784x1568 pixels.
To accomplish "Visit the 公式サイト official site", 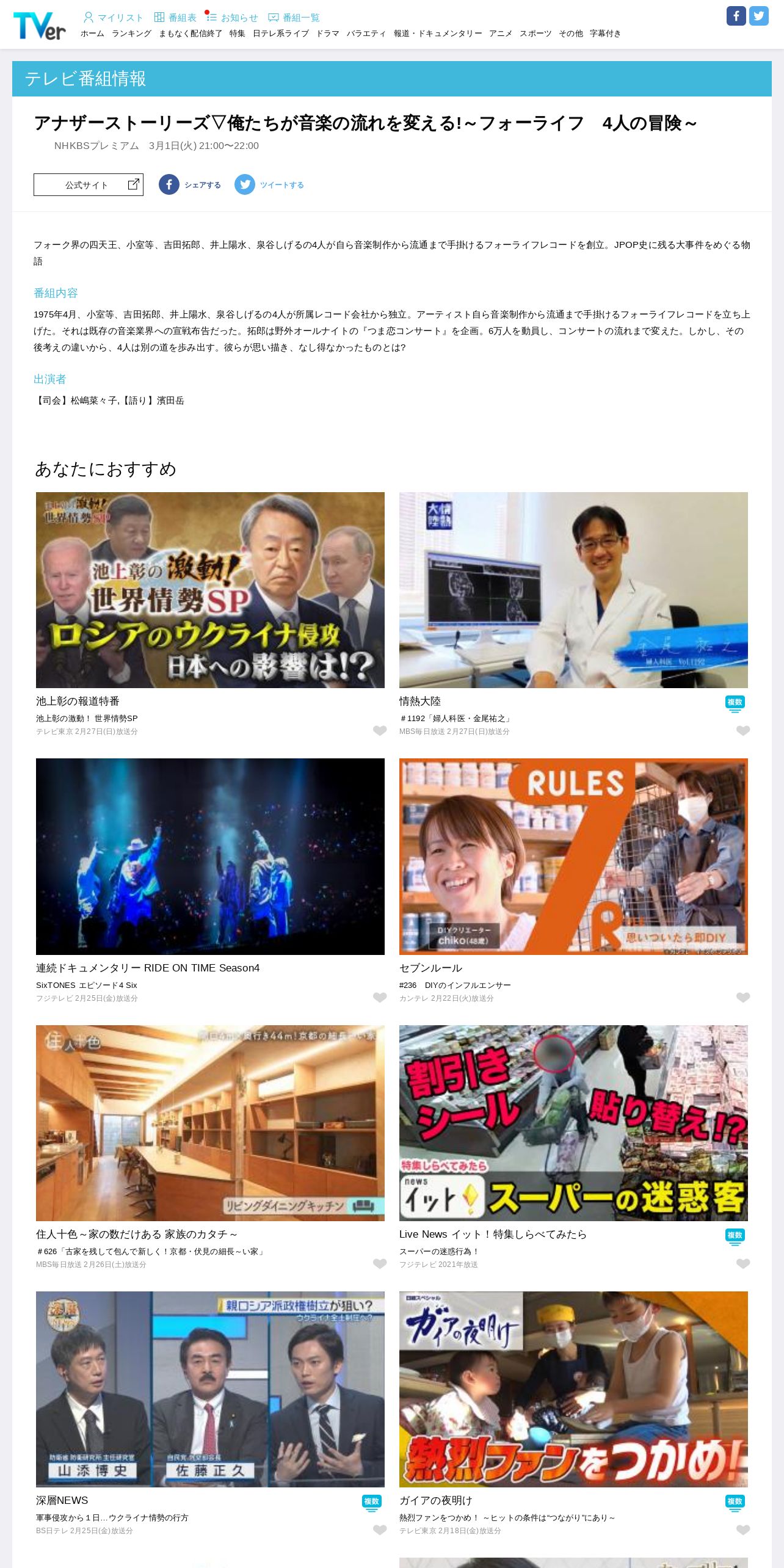I will click(89, 185).
